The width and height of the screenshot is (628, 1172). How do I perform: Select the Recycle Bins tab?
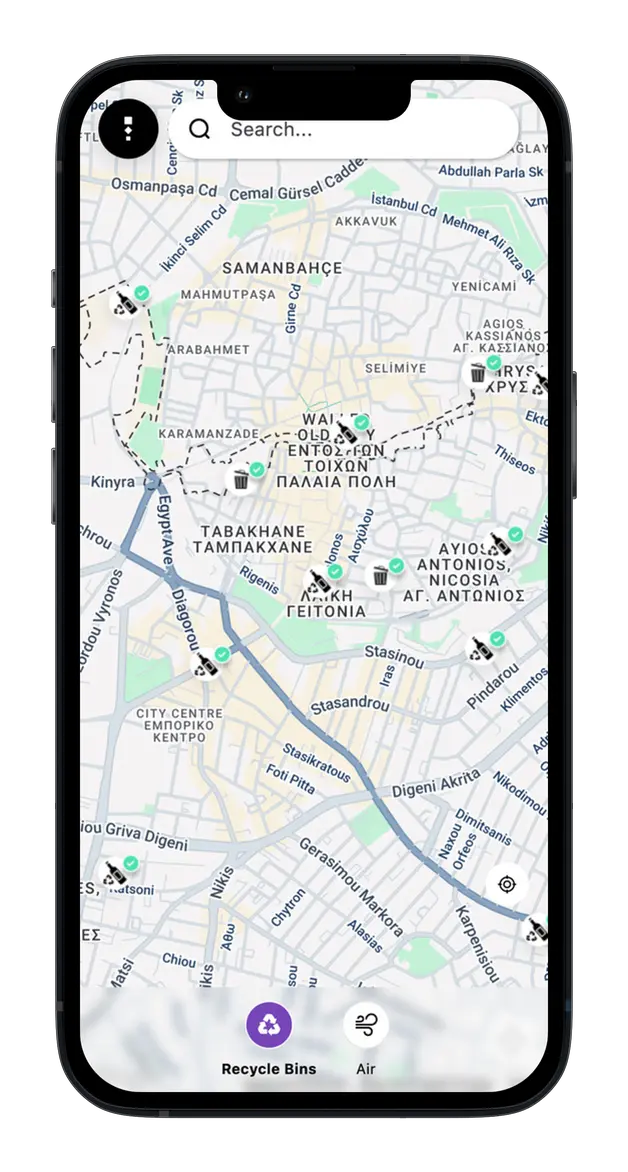pyautogui.click(x=268, y=1039)
